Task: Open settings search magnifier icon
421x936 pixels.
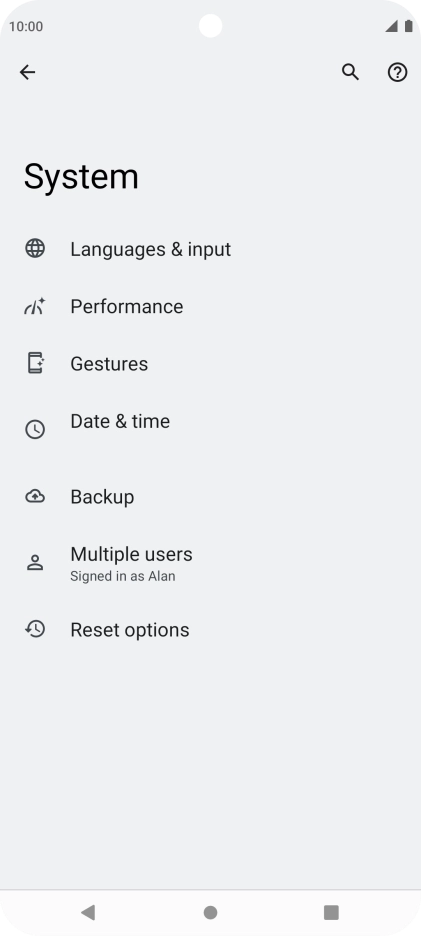Action: (x=351, y=72)
